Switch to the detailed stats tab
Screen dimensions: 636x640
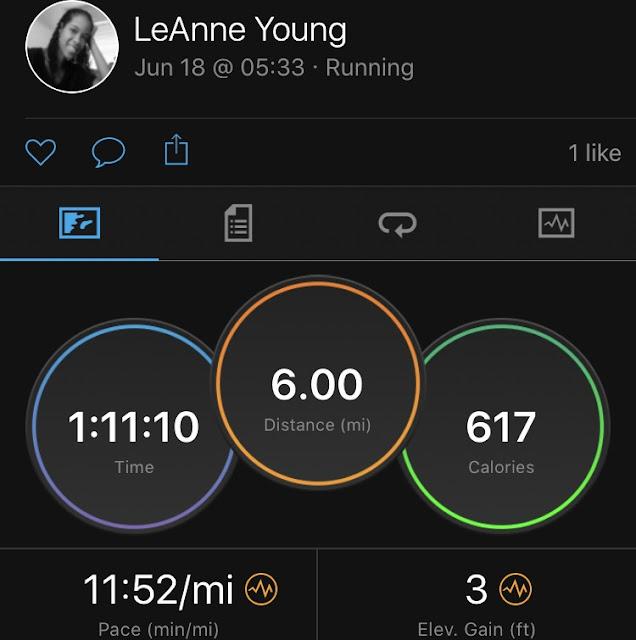tap(238, 223)
